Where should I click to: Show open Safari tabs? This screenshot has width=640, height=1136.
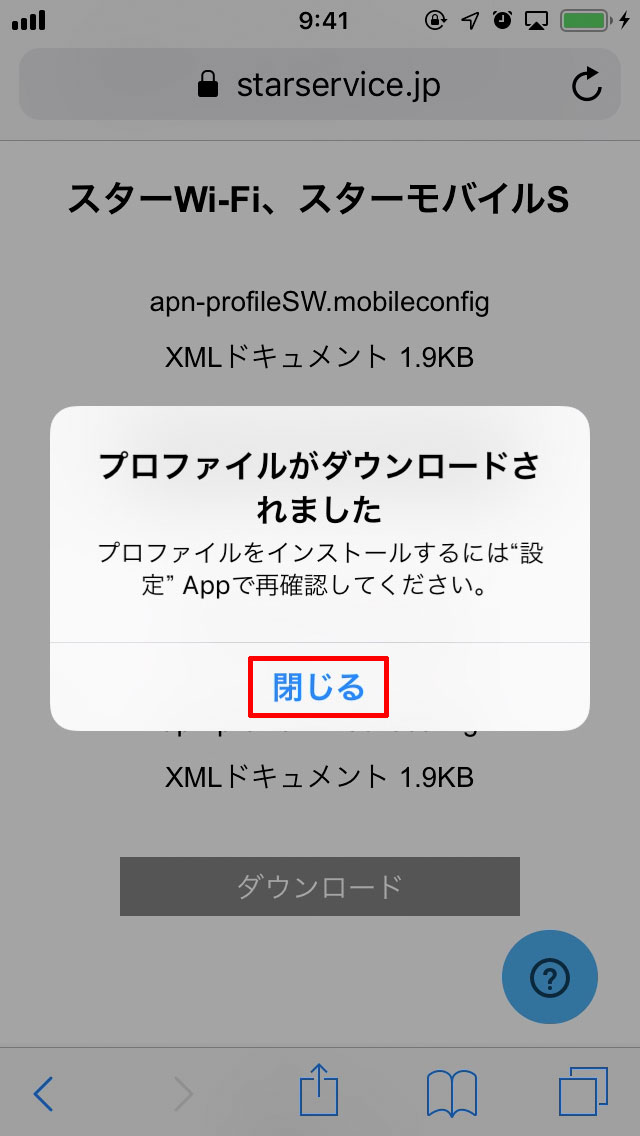583,1092
